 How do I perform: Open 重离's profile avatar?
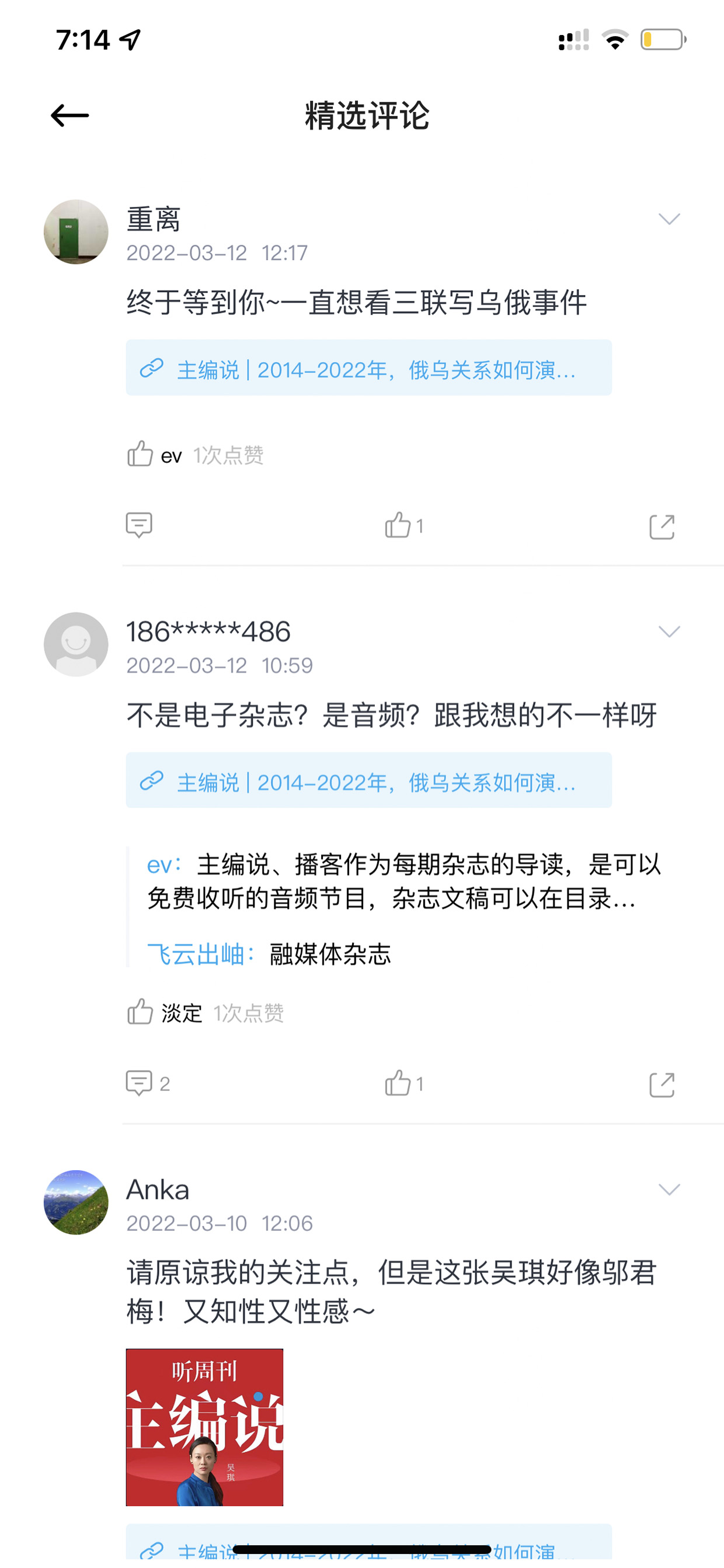pyautogui.click(x=76, y=232)
